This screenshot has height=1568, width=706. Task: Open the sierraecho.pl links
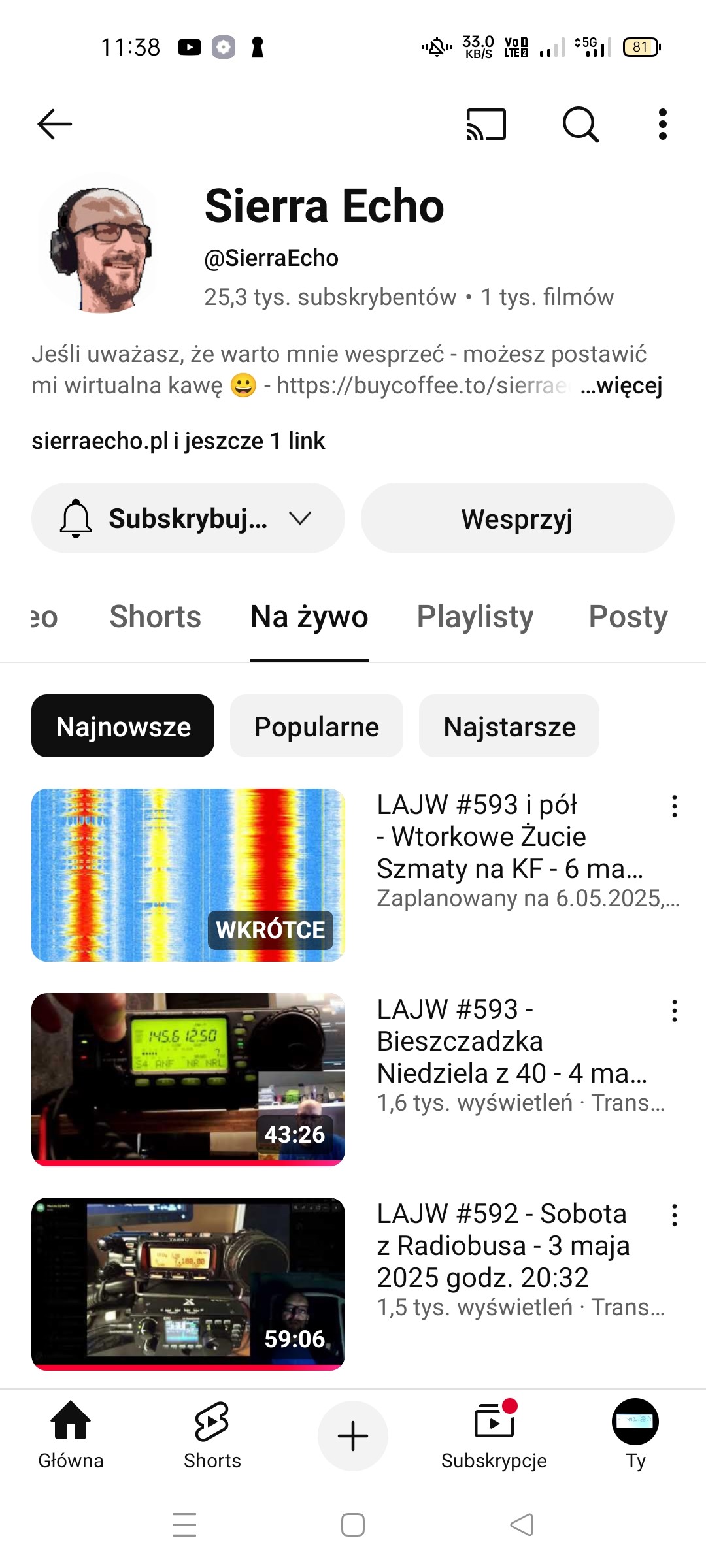coord(178,441)
